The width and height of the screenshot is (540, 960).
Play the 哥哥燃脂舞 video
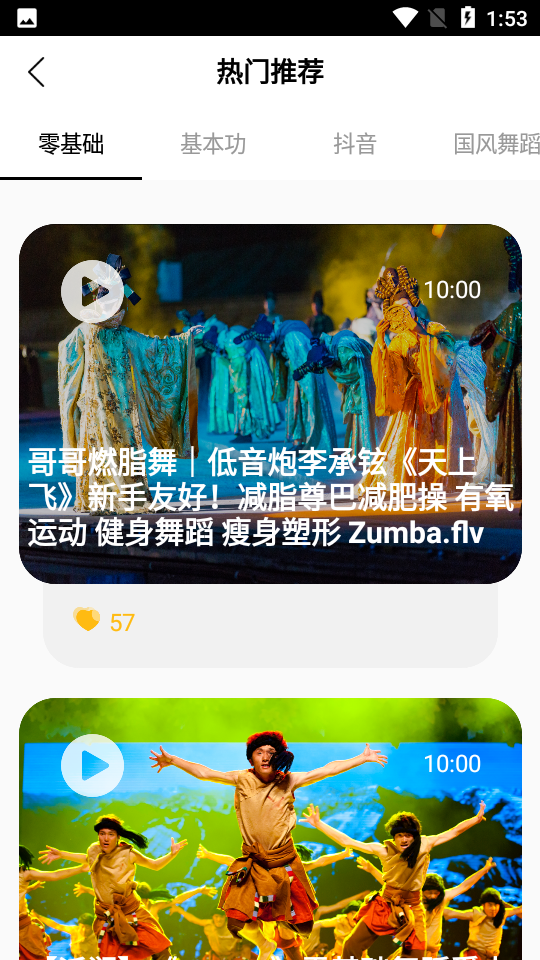[x=92, y=291]
